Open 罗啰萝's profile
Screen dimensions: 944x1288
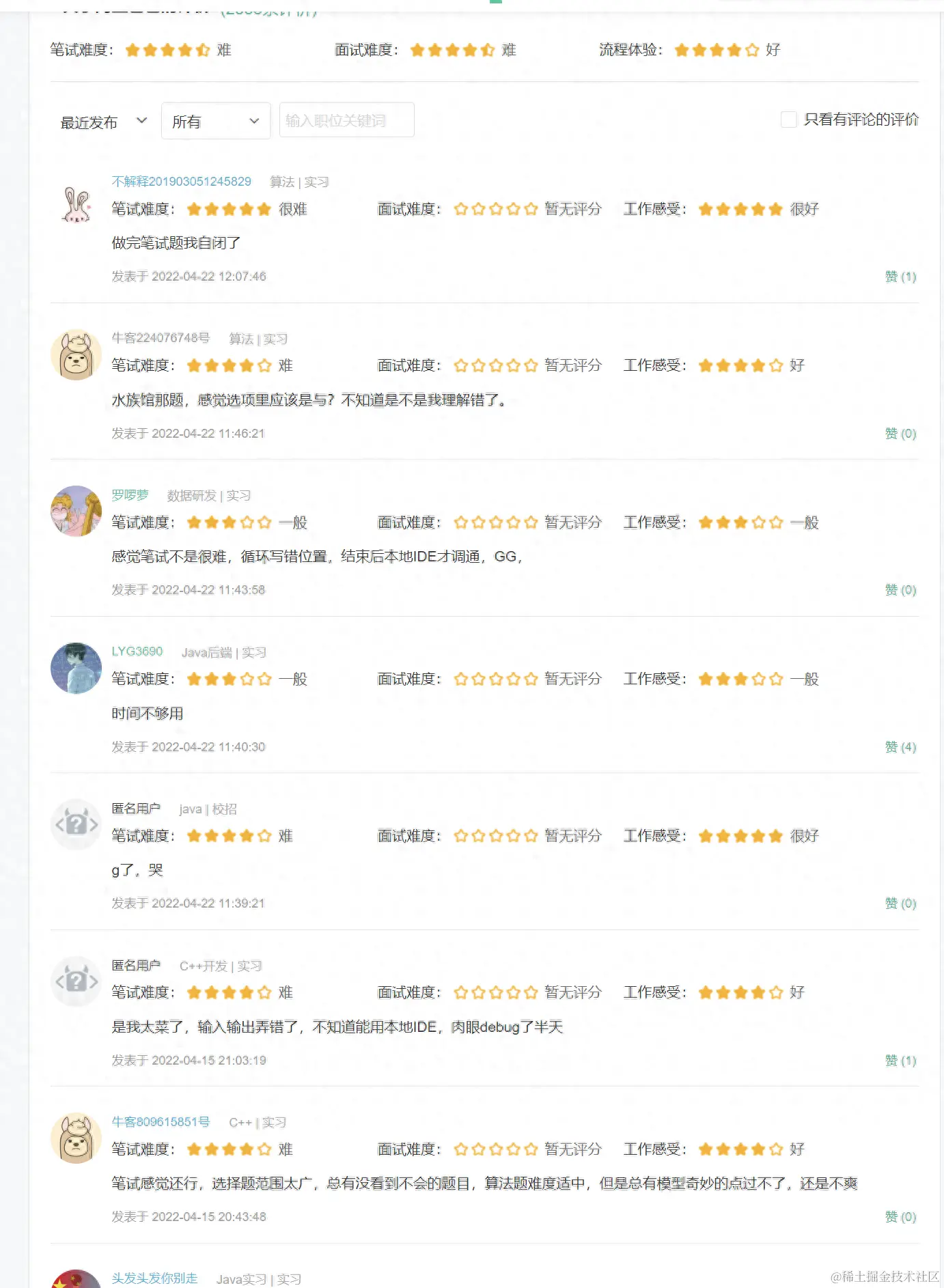pyautogui.click(x=130, y=495)
